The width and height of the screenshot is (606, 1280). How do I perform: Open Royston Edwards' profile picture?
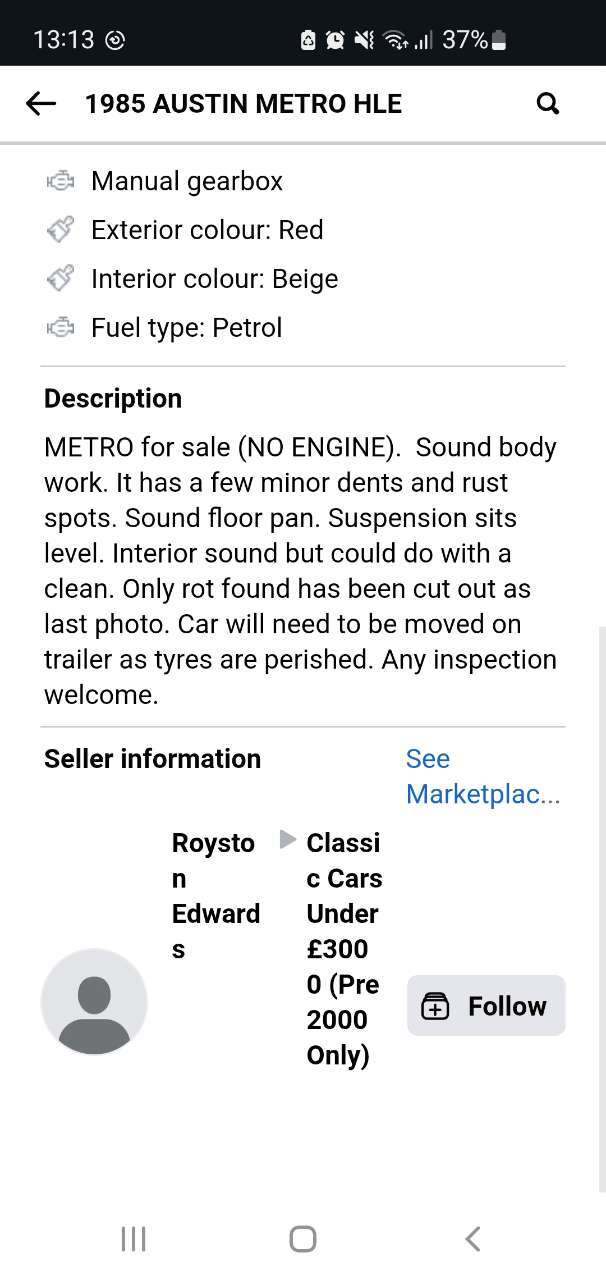(94, 1001)
